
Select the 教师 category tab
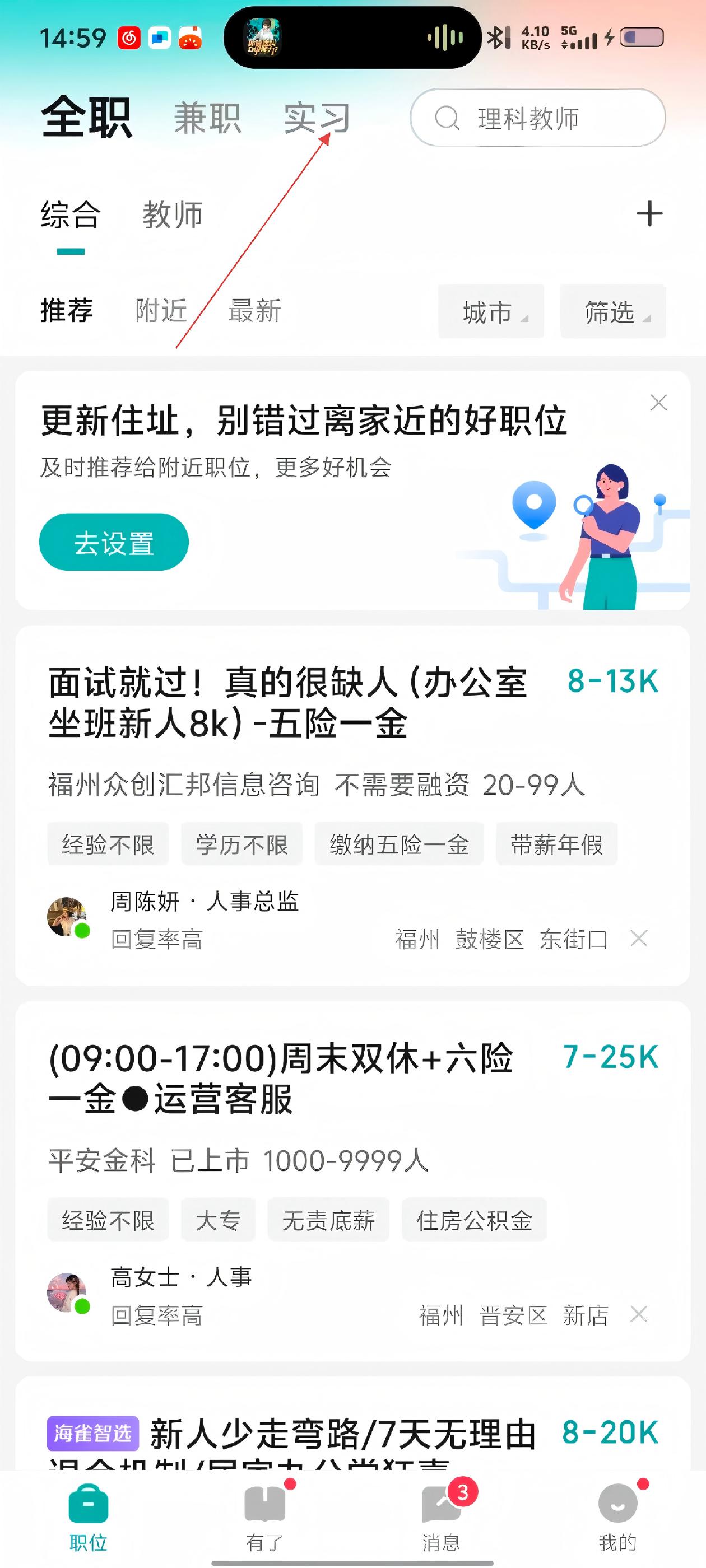pyautogui.click(x=173, y=215)
